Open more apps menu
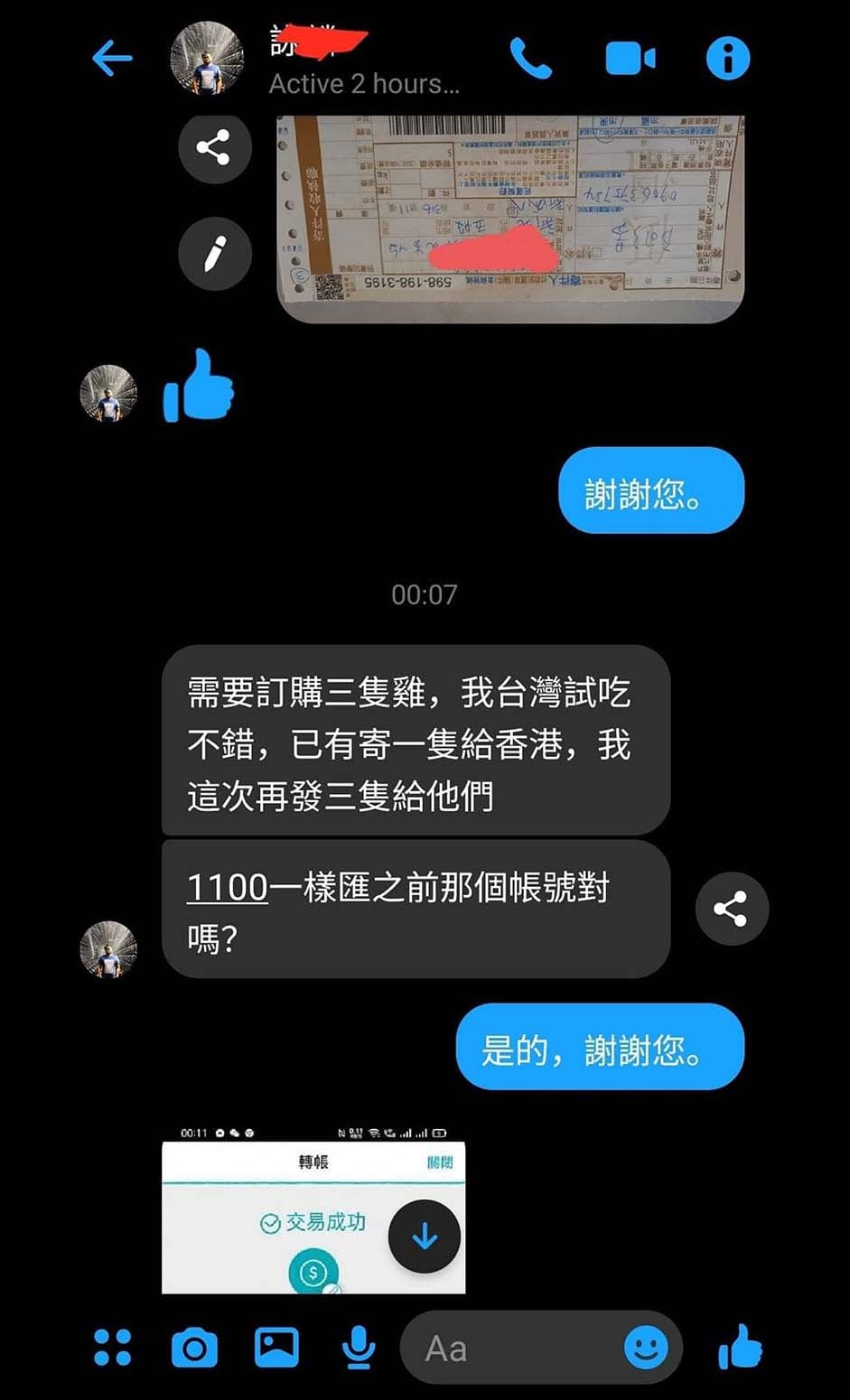 113,1348
